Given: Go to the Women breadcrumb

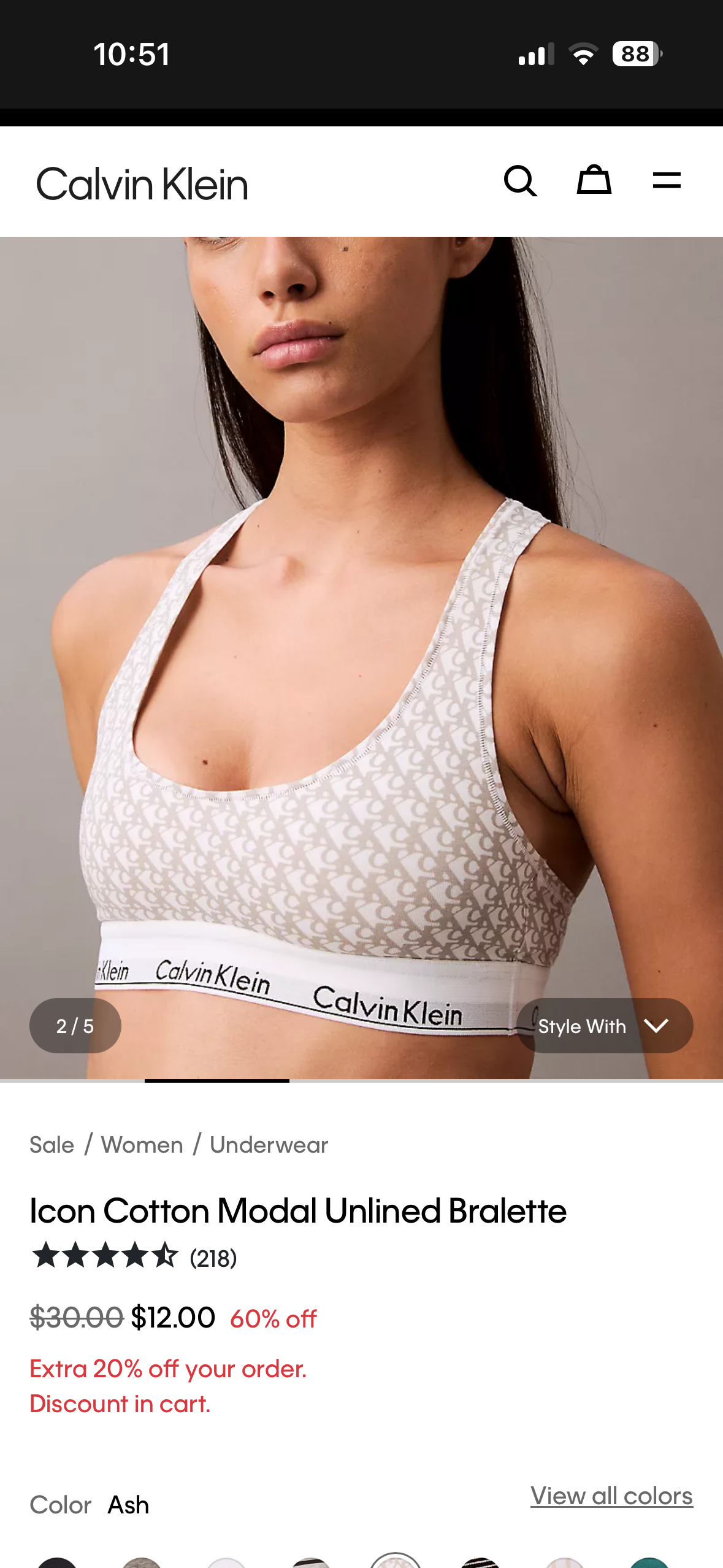Looking at the screenshot, I should pyautogui.click(x=142, y=1145).
